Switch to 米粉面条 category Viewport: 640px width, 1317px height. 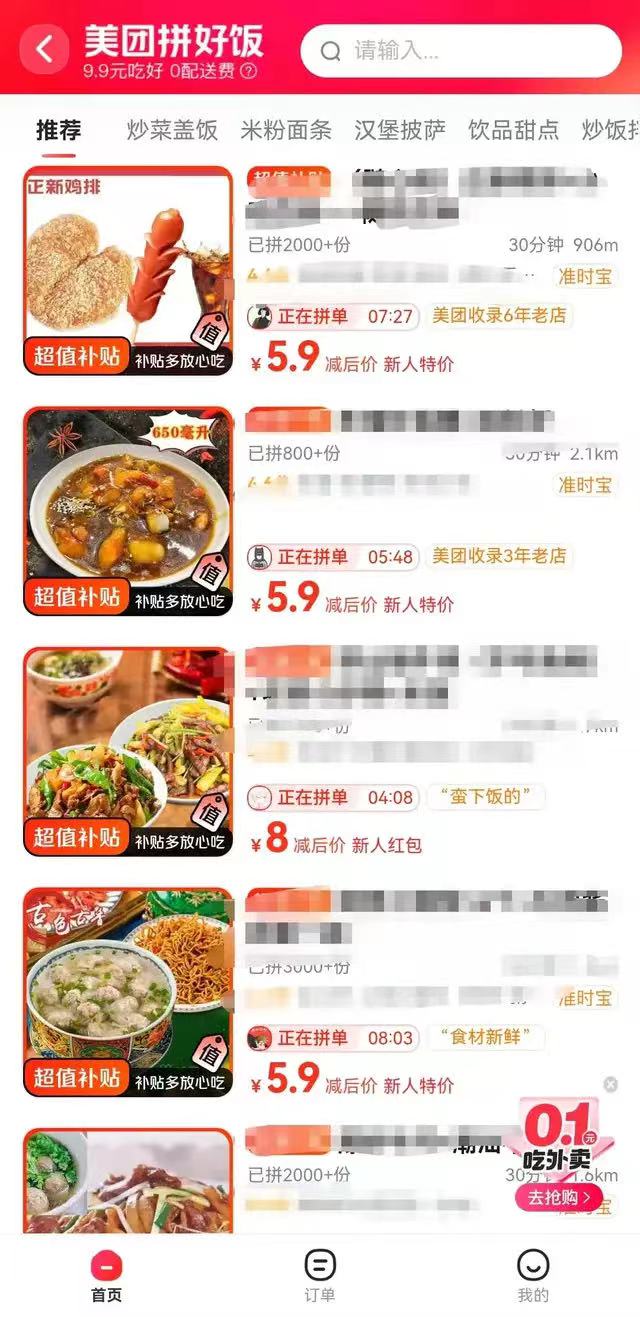click(x=286, y=130)
